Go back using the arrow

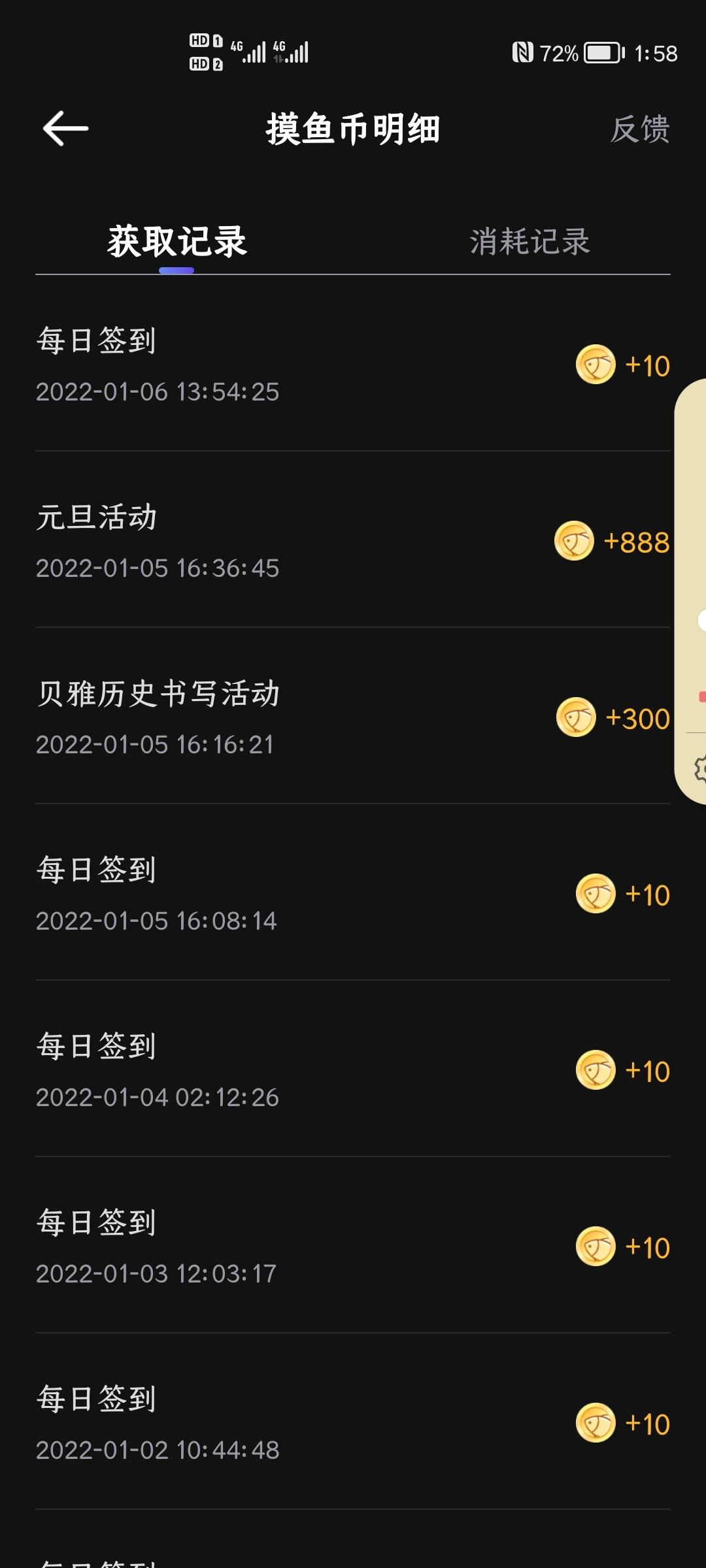click(x=65, y=128)
